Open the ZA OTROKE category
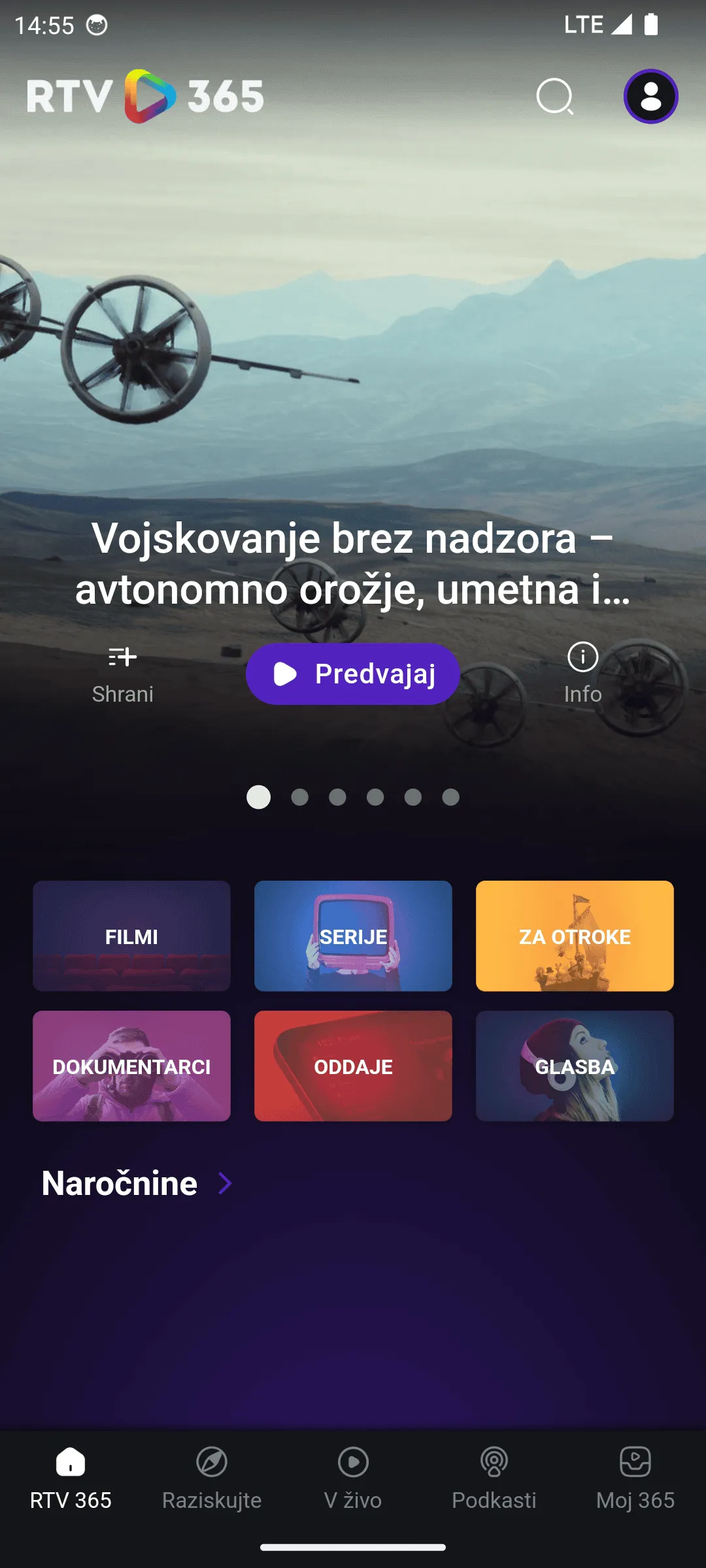This screenshot has height=1568, width=706. [x=575, y=936]
